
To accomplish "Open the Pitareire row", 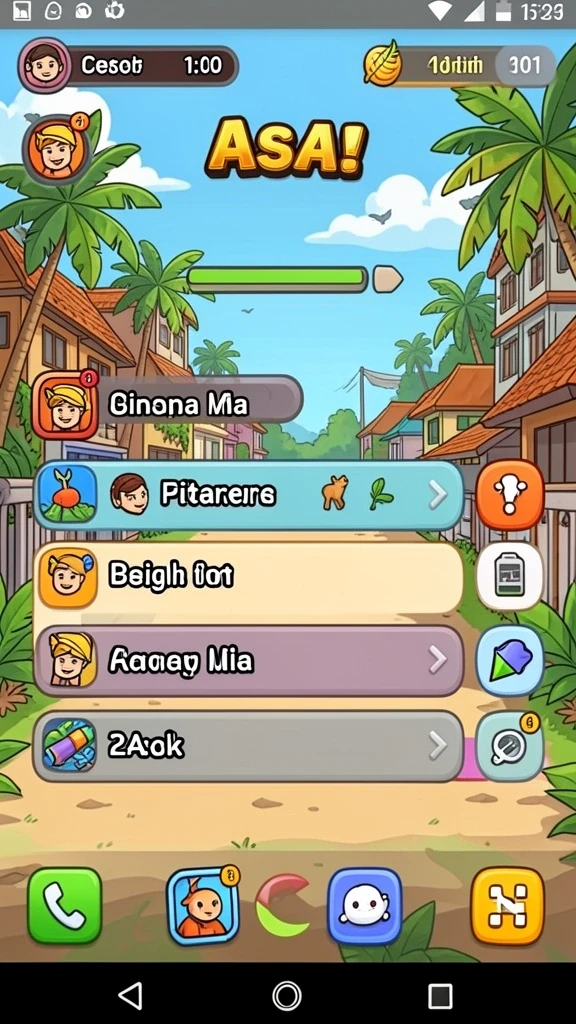I will 248,495.
